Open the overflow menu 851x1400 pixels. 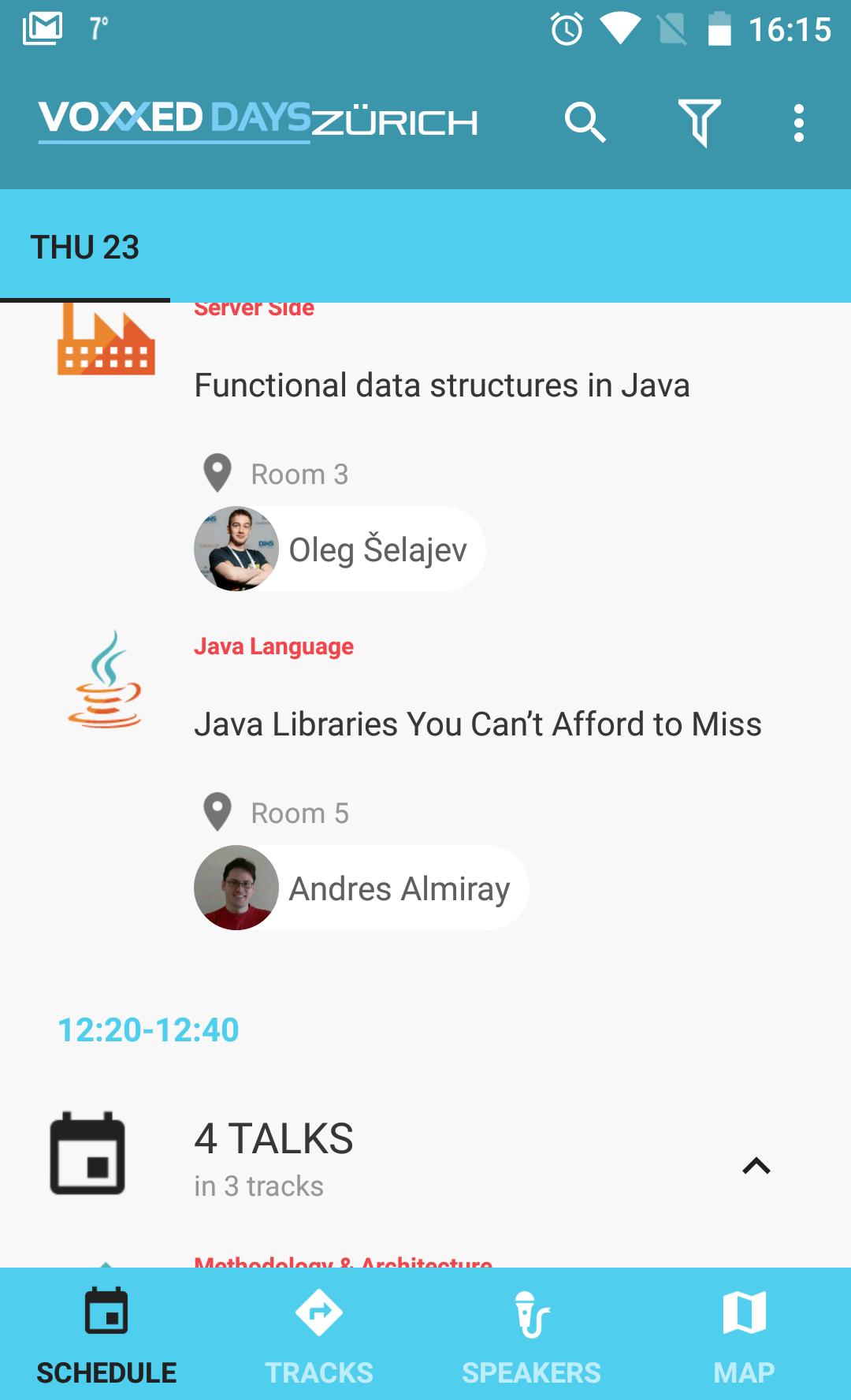pos(798,123)
